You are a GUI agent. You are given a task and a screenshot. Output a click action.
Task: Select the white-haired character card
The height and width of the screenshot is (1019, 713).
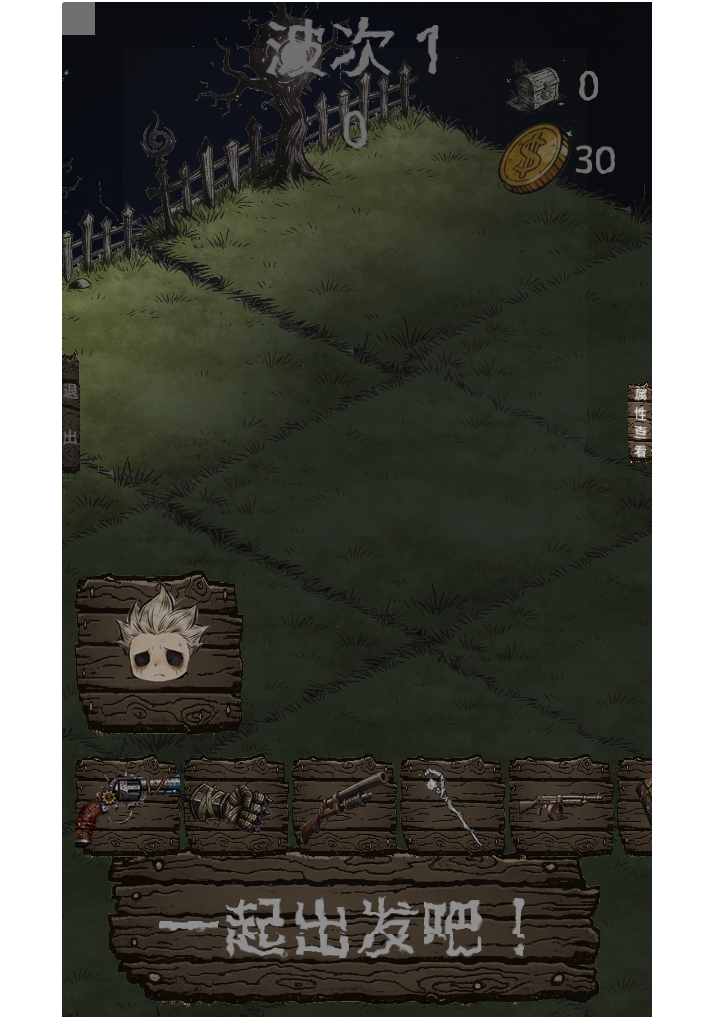(x=160, y=651)
